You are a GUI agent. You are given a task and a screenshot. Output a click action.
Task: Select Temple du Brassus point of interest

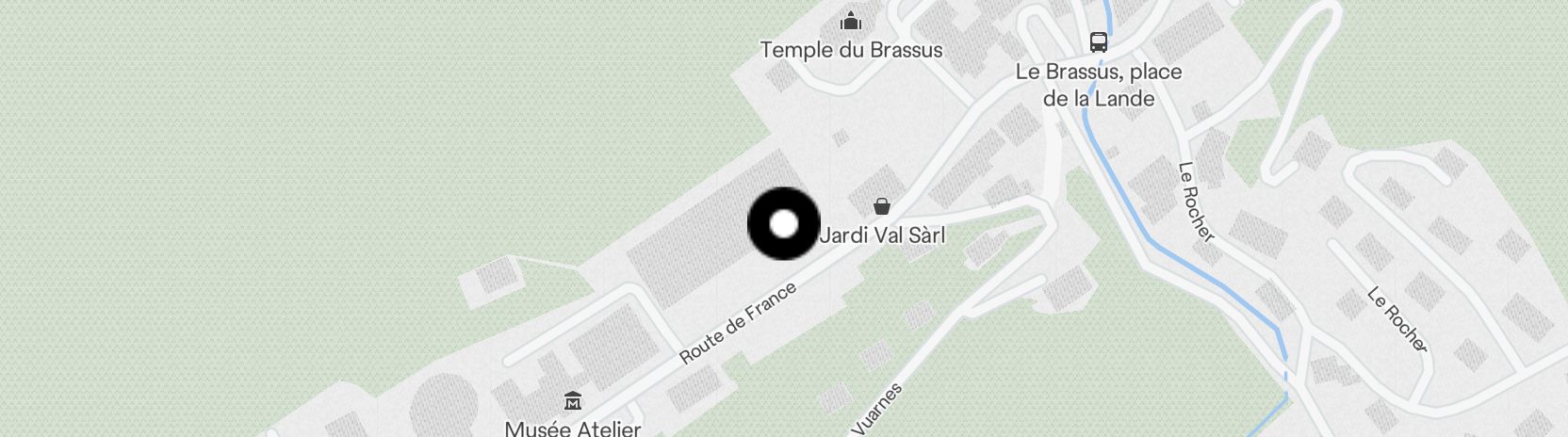point(851,21)
